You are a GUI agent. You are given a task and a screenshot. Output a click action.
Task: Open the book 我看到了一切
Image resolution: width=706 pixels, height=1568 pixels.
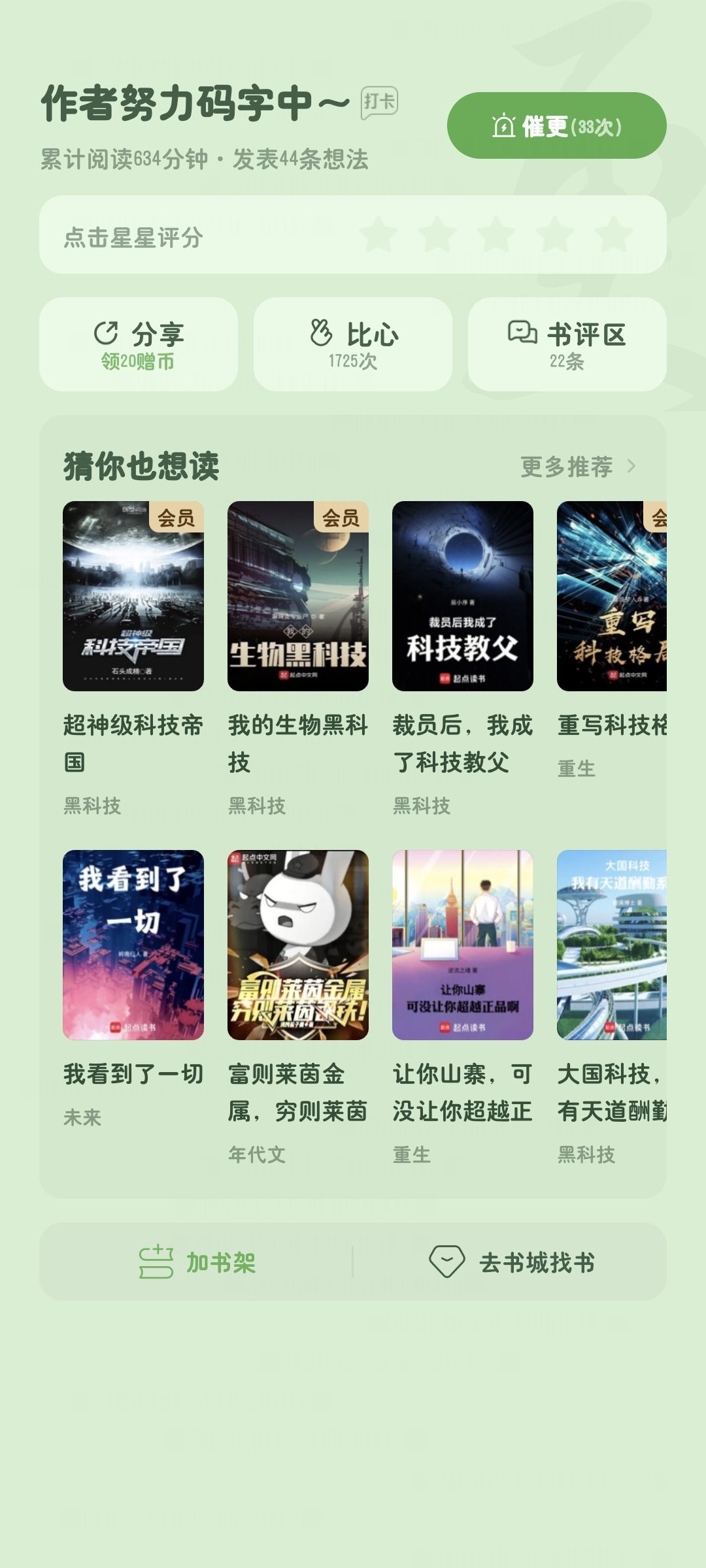[x=133, y=989]
